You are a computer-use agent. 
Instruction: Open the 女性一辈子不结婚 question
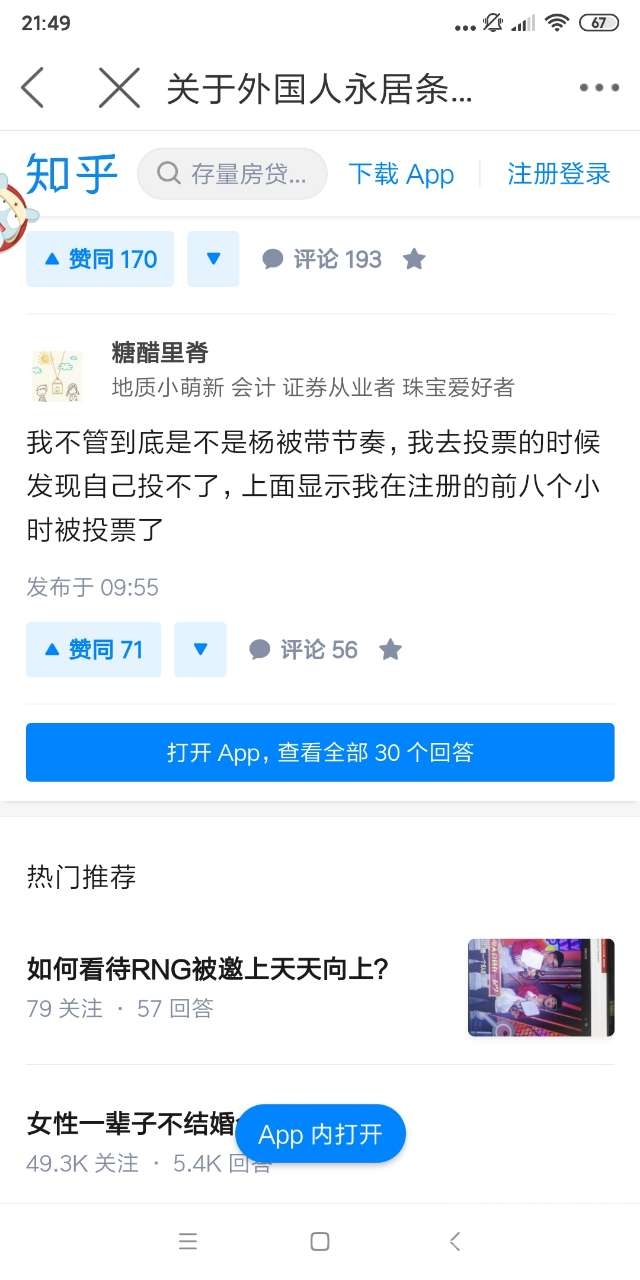click(130, 1124)
